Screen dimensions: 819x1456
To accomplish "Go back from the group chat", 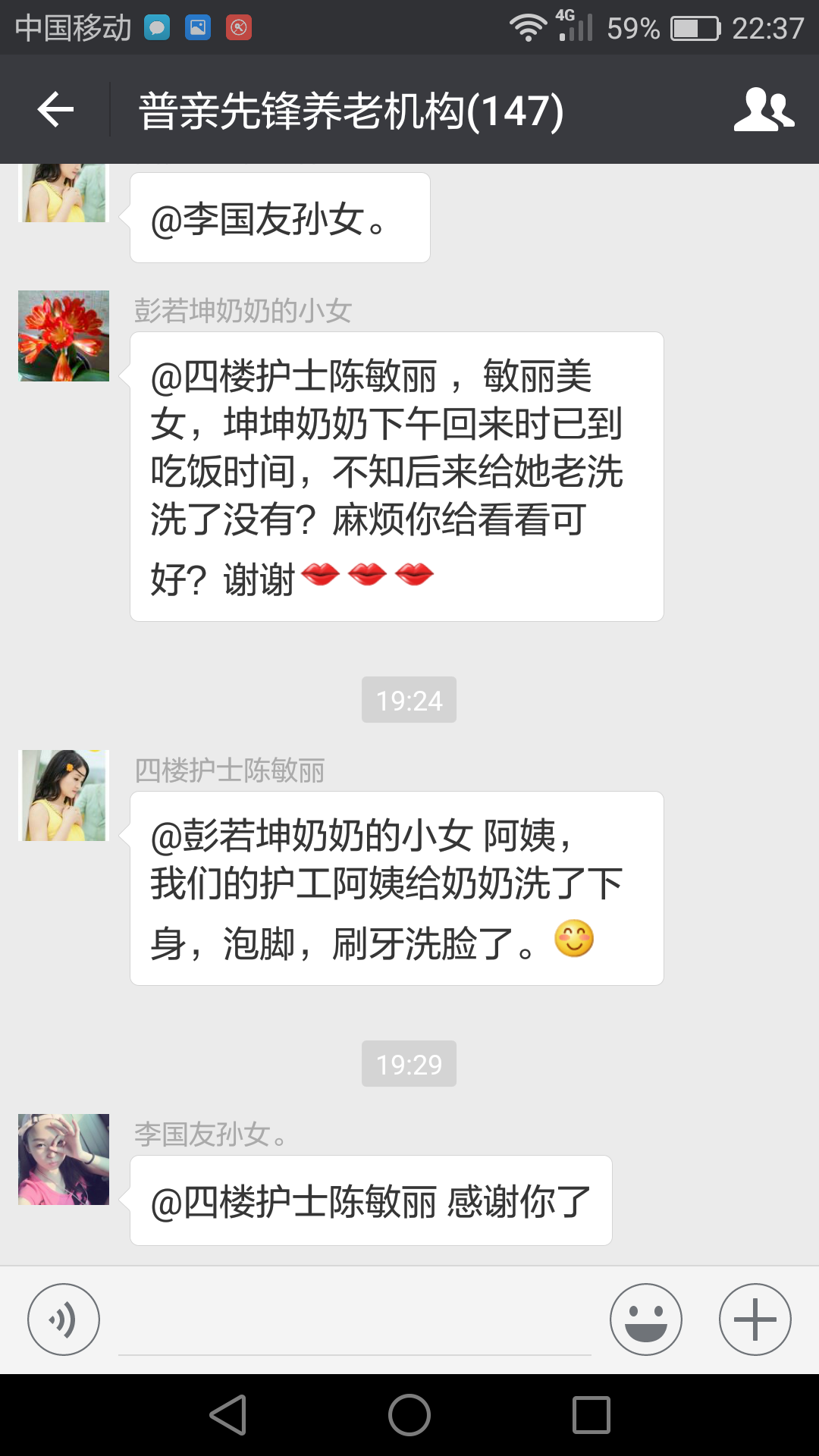I will pyautogui.click(x=55, y=110).
